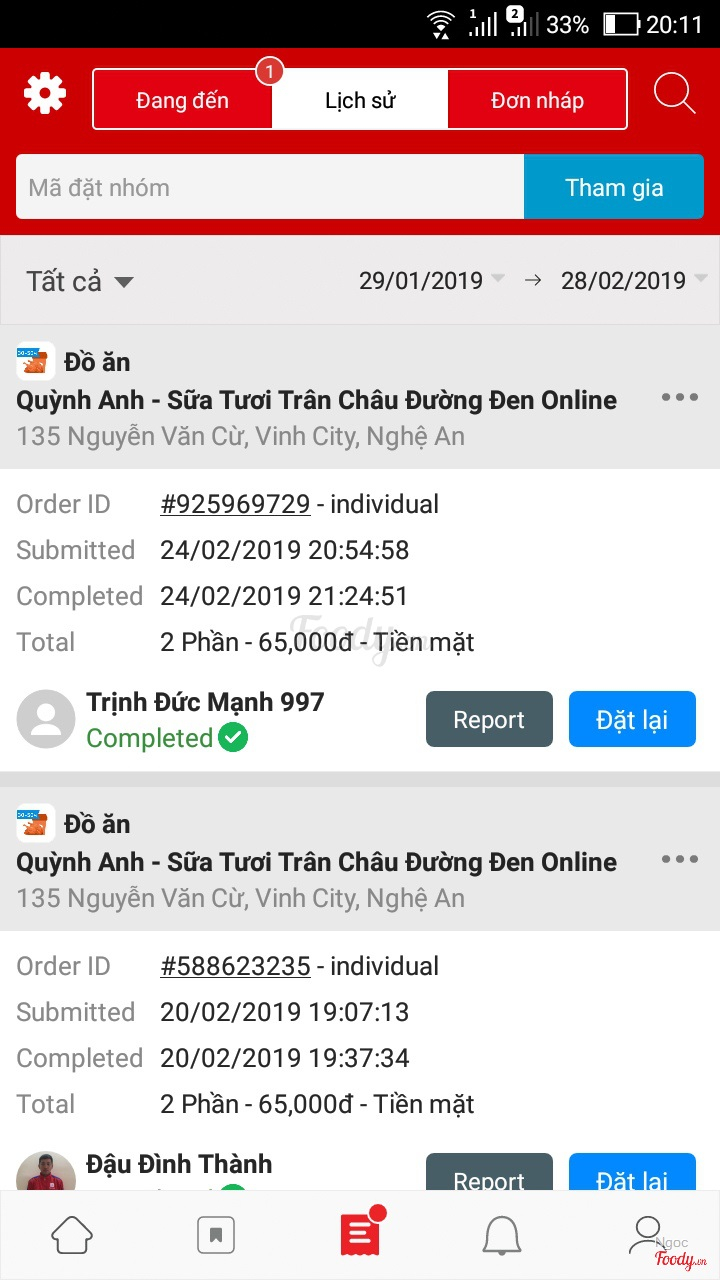Open the search magnifier icon
The width and height of the screenshot is (720, 1280).
pos(675,94)
